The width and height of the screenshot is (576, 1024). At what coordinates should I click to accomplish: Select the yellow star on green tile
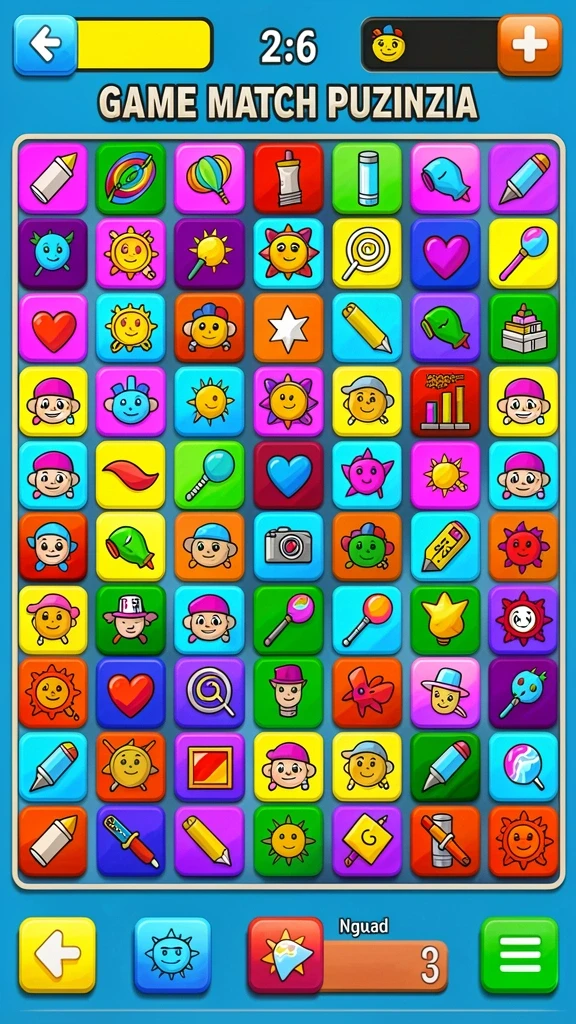[445, 620]
